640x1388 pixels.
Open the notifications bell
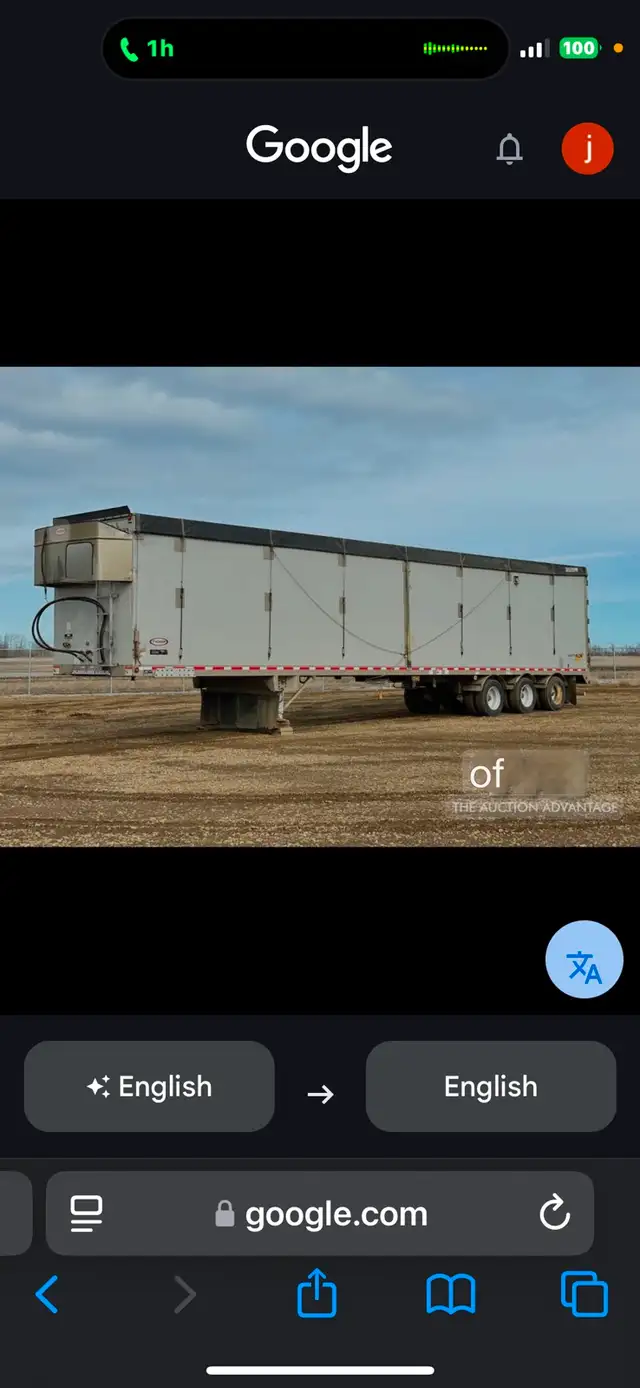(x=510, y=149)
